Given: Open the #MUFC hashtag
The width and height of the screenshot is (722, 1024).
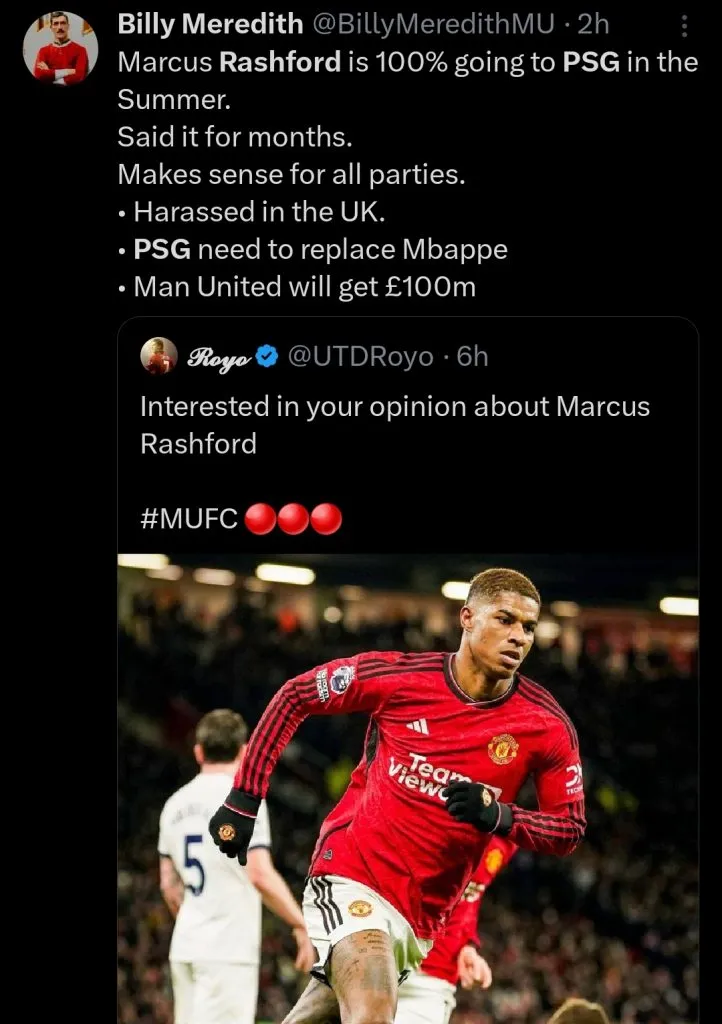Looking at the screenshot, I should pos(189,518).
